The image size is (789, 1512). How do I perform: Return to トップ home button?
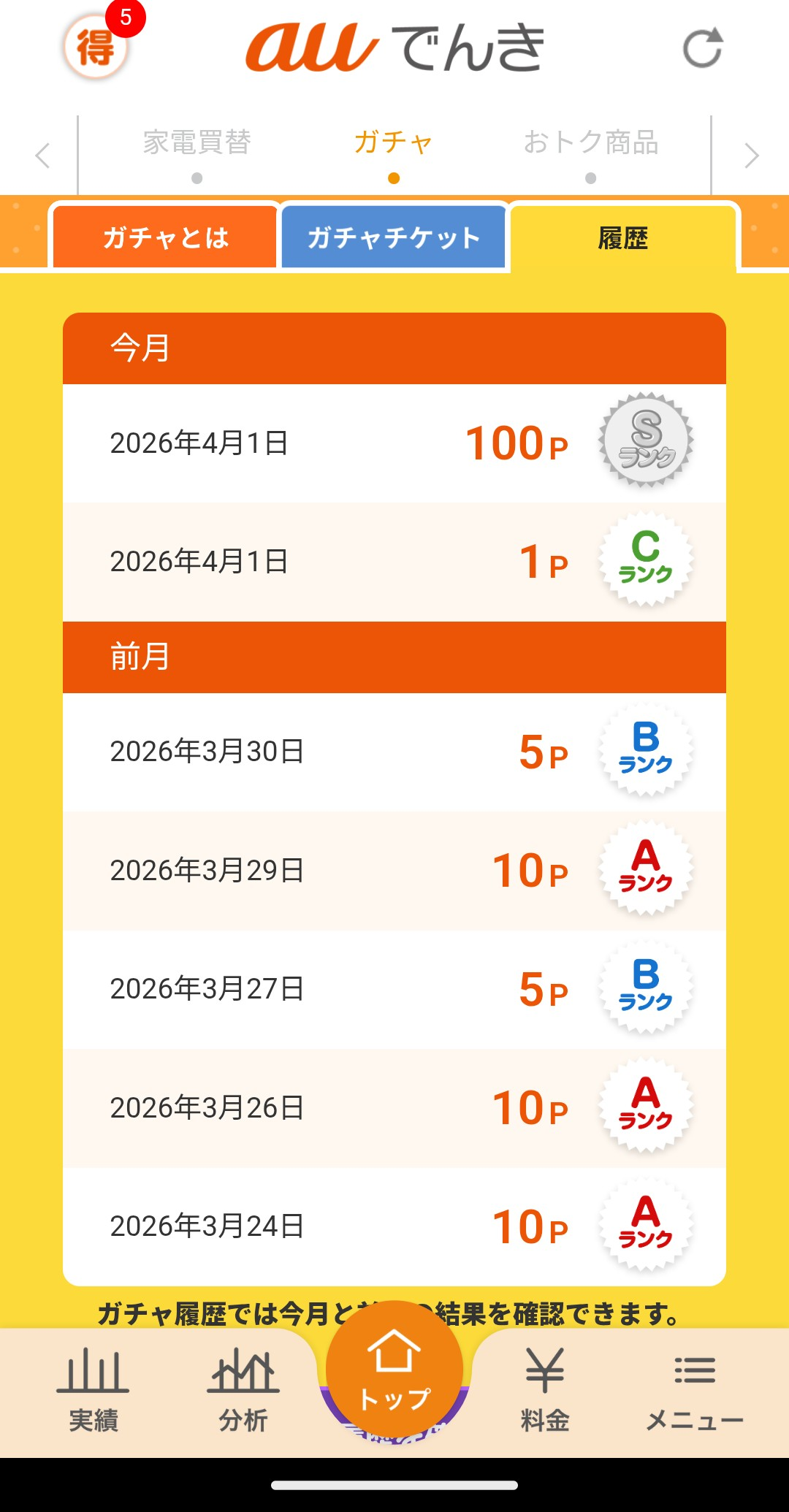[x=394, y=1373]
